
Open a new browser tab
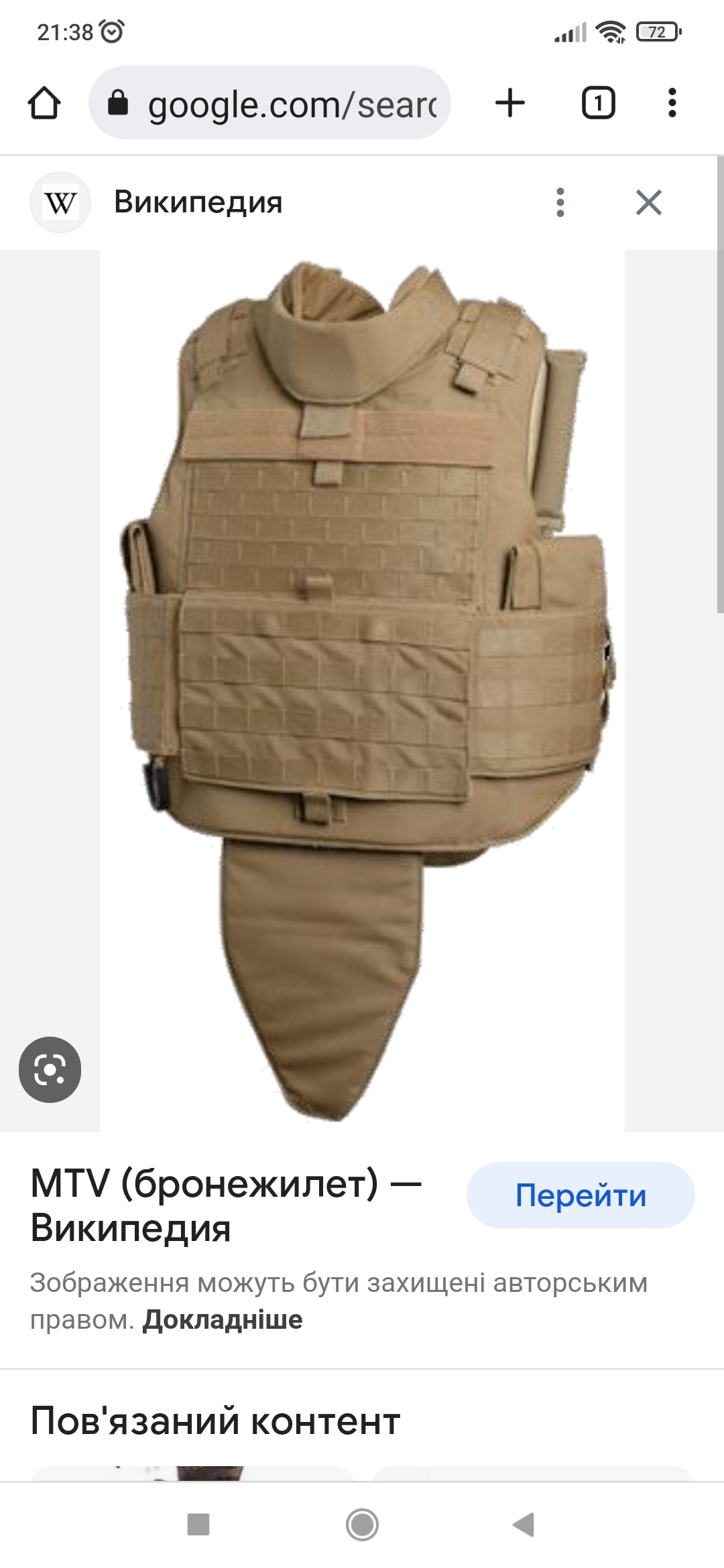pos(510,103)
